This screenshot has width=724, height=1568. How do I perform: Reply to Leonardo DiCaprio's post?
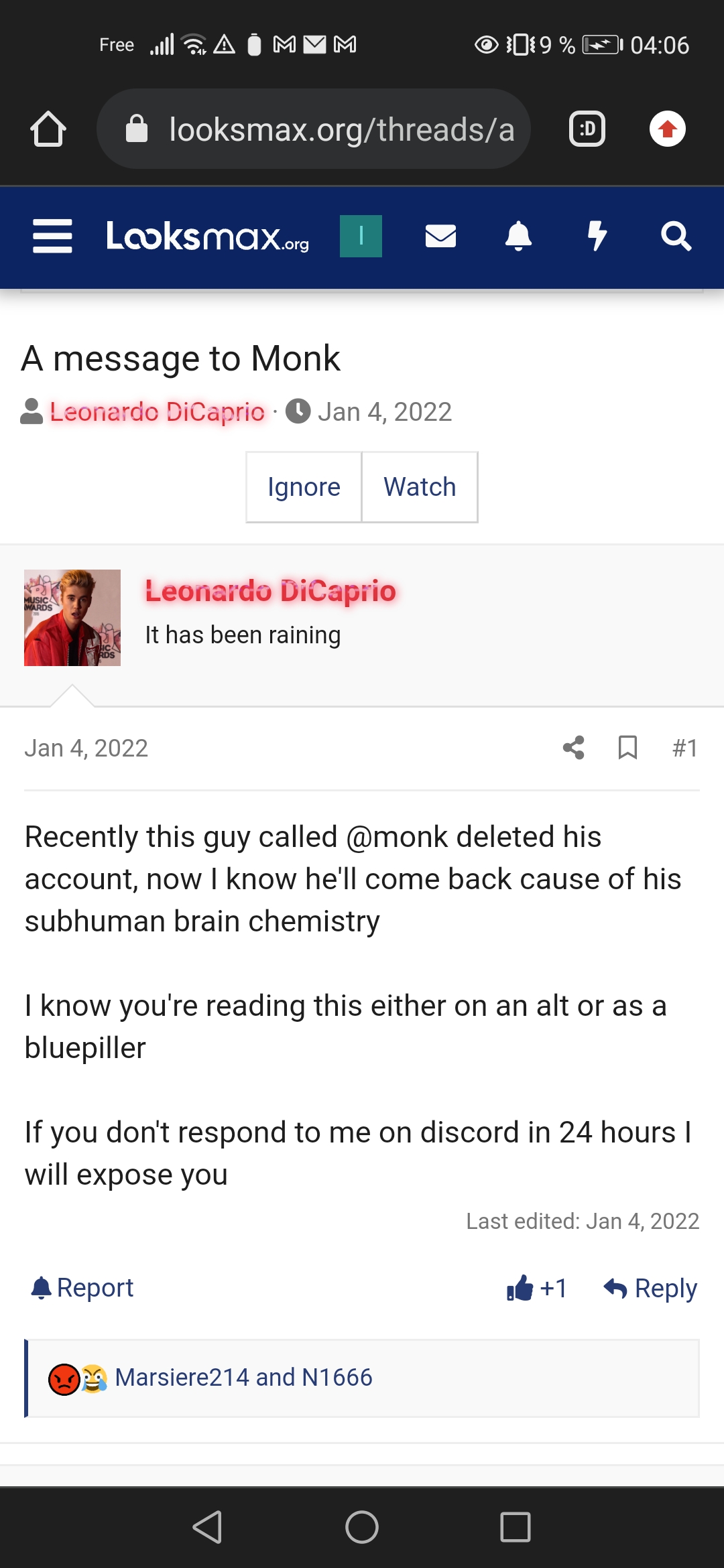click(650, 1288)
